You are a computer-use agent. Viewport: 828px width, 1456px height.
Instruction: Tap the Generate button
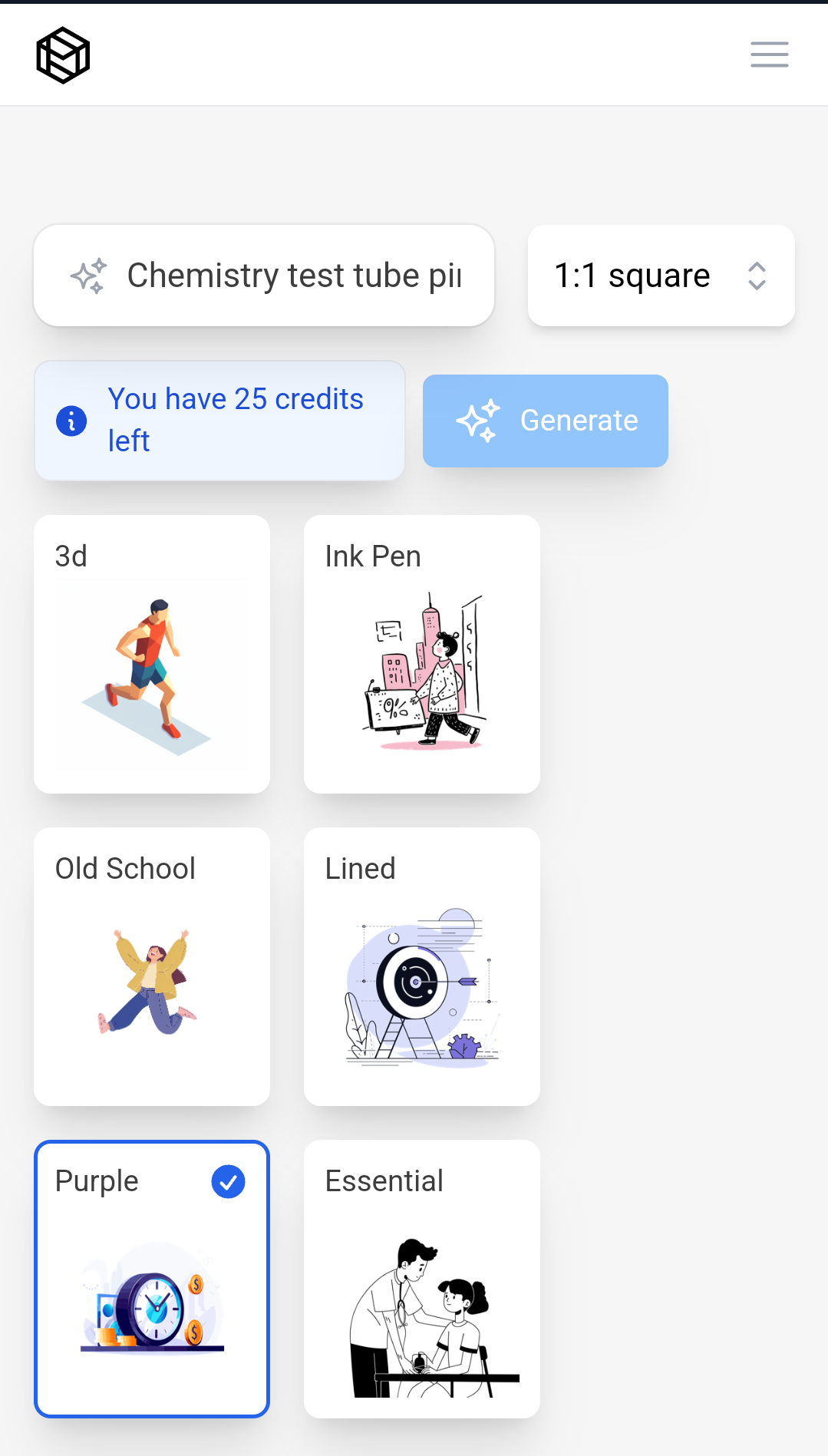pyautogui.click(x=545, y=421)
